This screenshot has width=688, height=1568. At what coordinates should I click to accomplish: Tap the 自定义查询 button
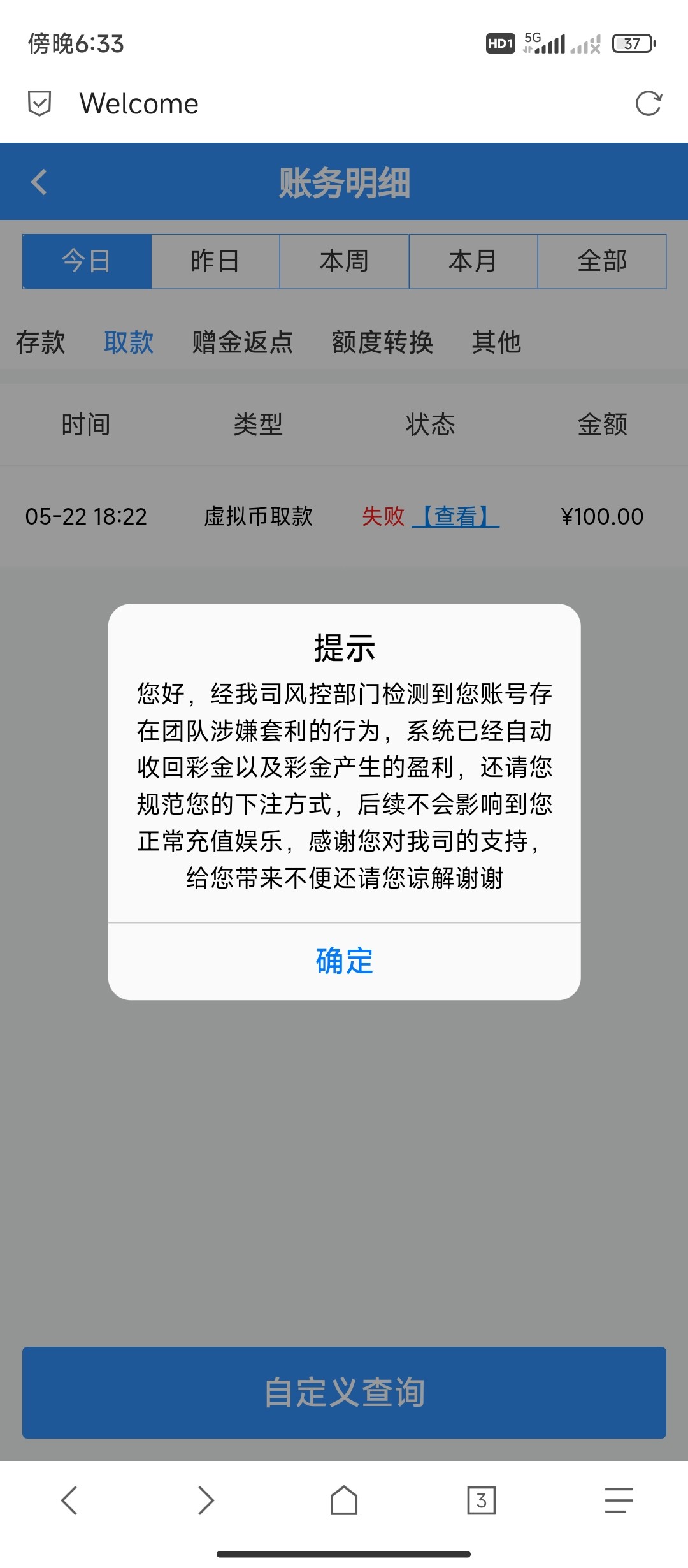[344, 1392]
